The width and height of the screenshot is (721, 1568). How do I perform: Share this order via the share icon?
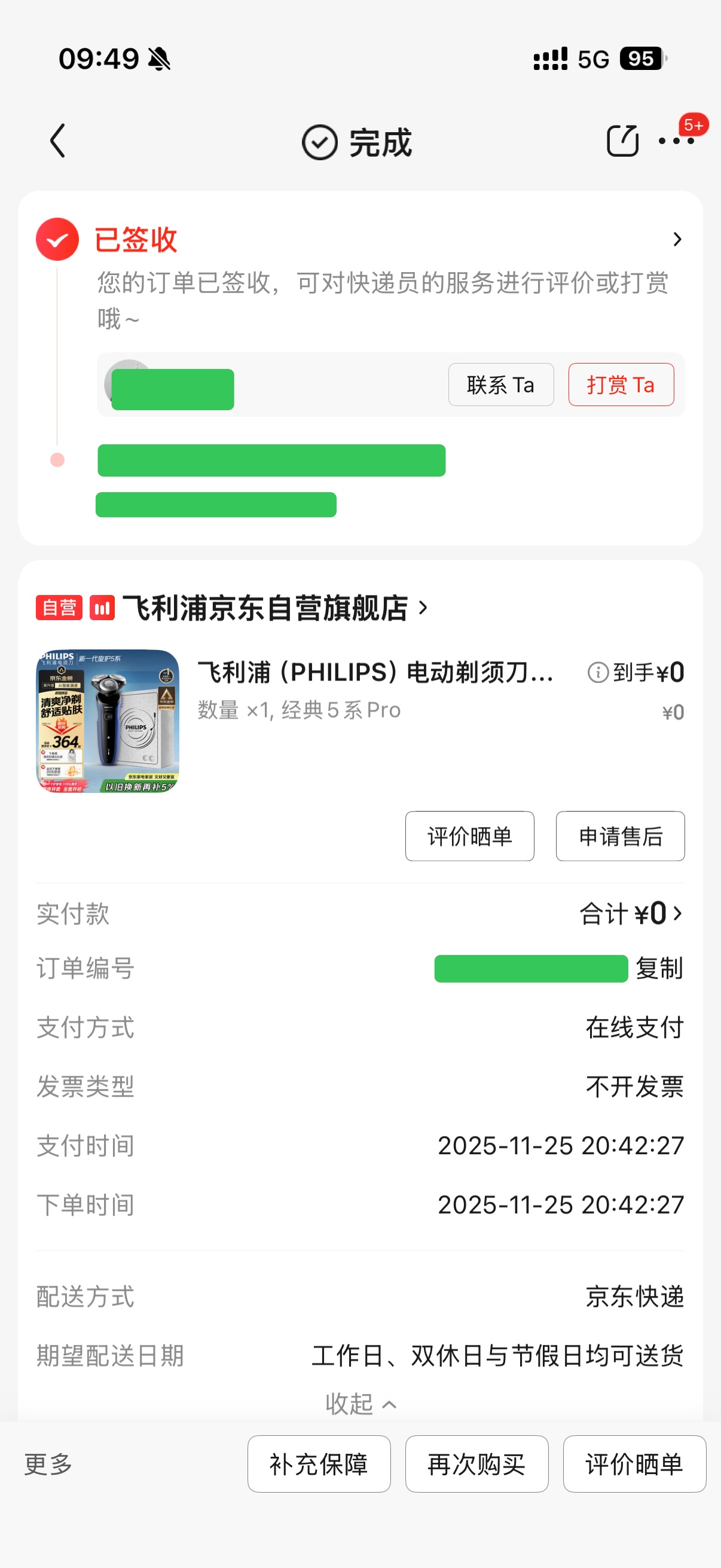click(x=622, y=141)
